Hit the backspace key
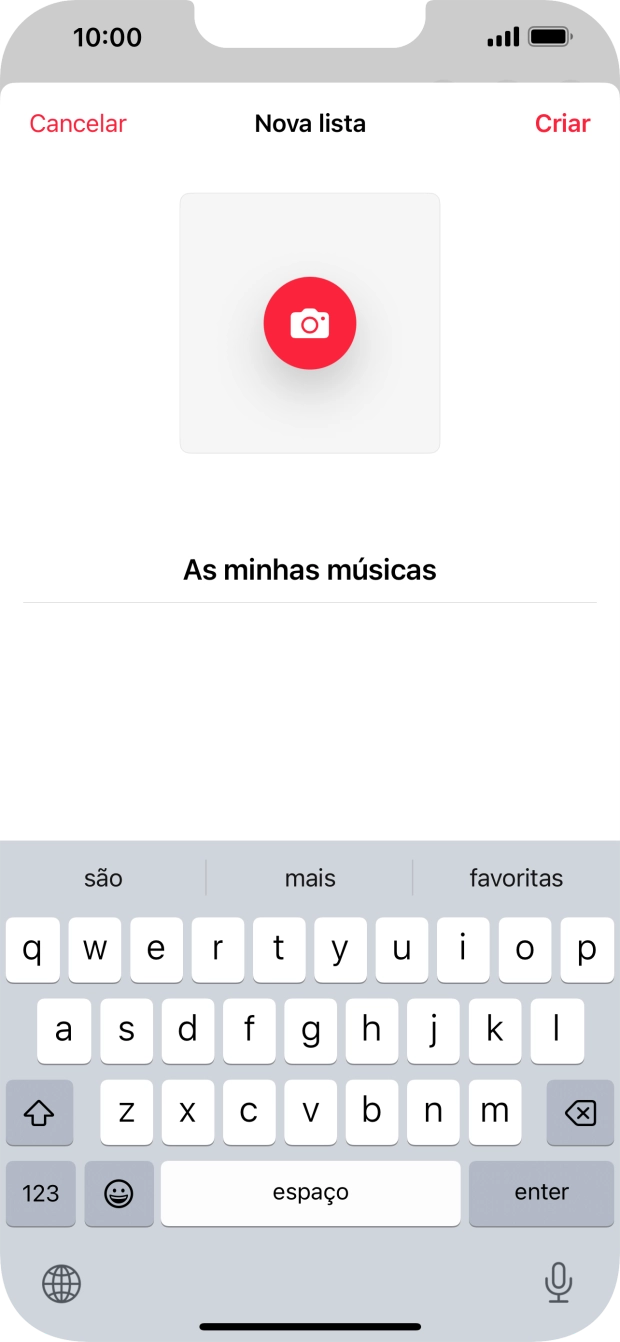 580,1112
